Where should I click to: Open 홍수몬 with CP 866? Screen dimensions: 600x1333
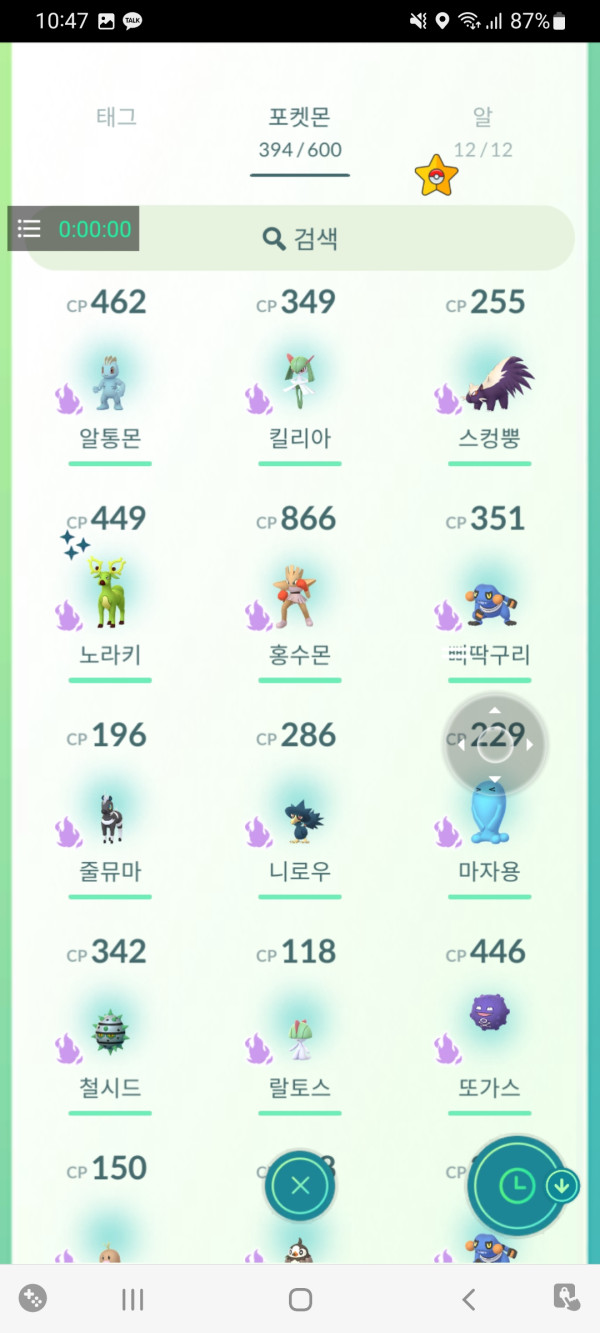point(300,600)
